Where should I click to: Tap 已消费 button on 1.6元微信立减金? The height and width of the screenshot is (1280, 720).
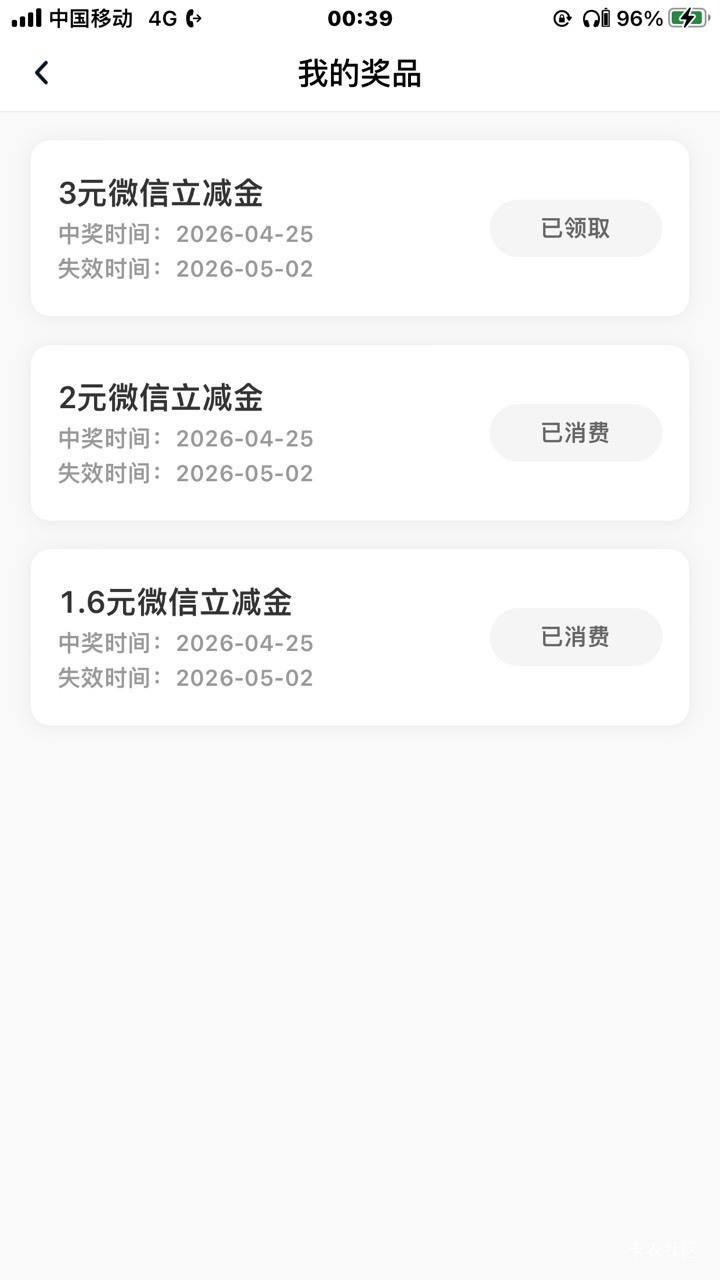[x=575, y=637]
